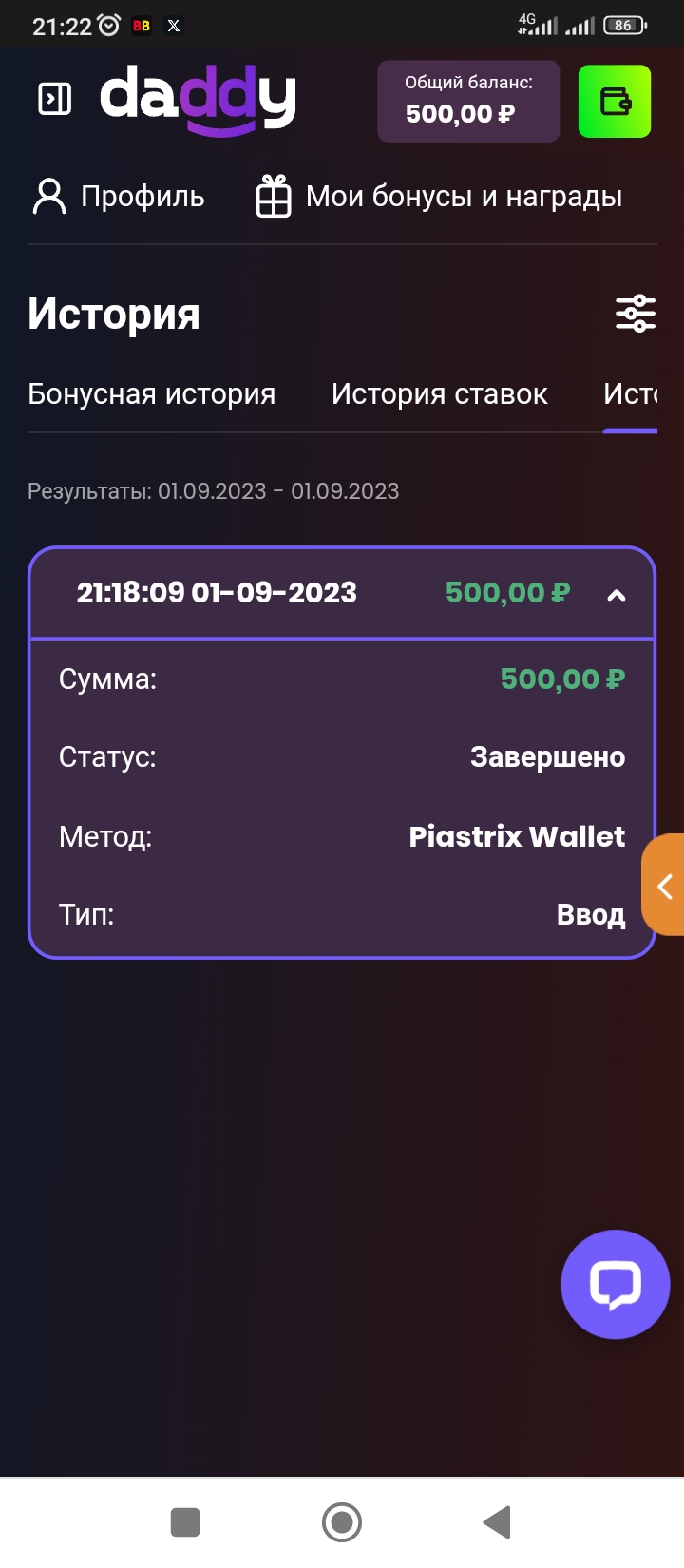This screenshot has height=1568, width=684.
Task: Expand the orange side arrow panel
Action: tap(665, 886)
